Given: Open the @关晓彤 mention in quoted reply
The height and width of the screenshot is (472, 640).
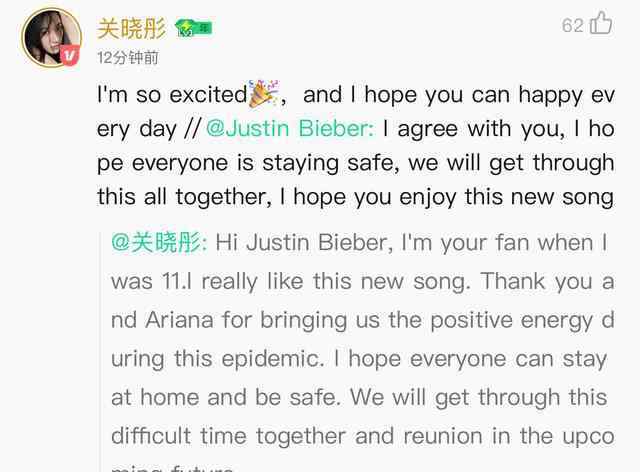Looking at the screenshot, I should click(158, 242).
